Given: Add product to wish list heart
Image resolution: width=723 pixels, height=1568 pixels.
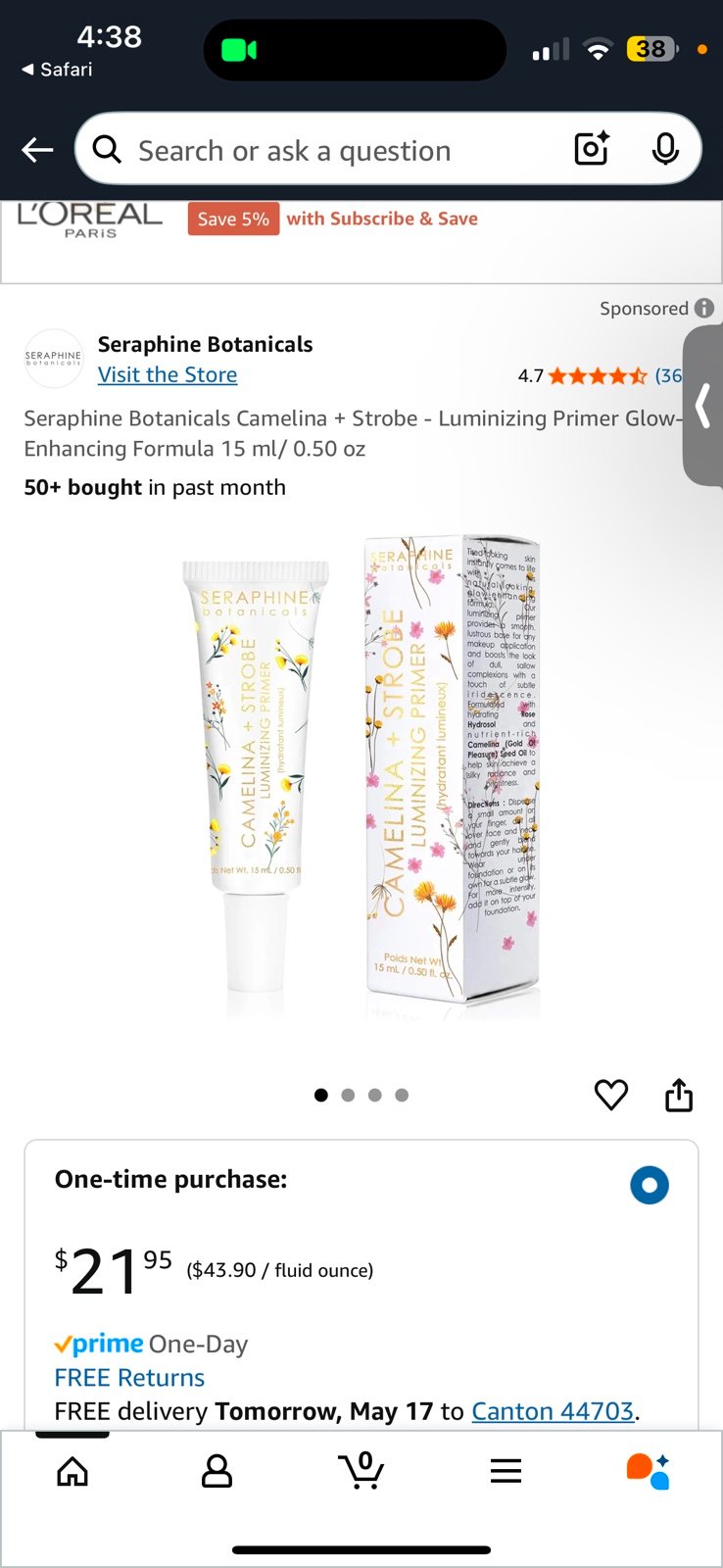Looking at the screenshot, I should pos(611,1095).
